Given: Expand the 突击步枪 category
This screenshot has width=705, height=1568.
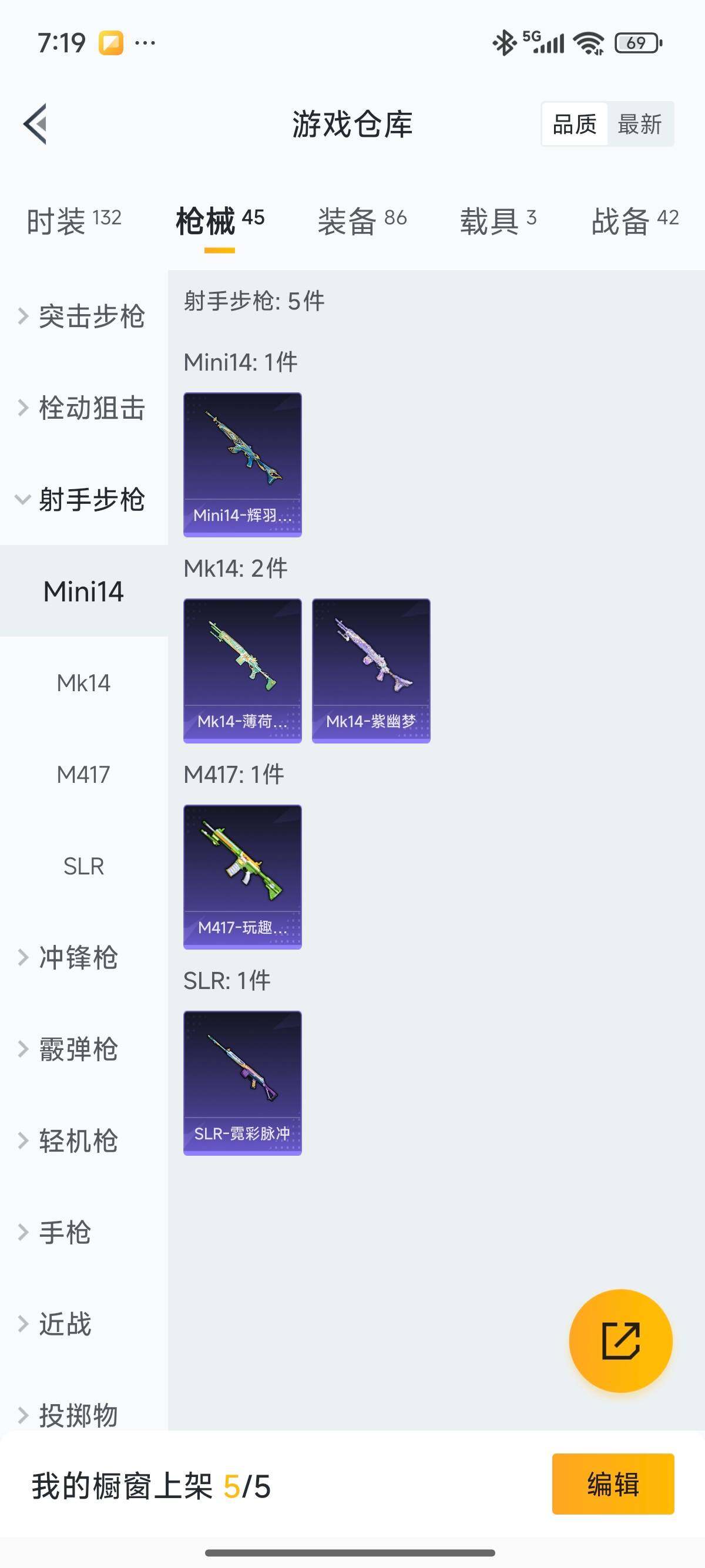Looking at the screenshot, I should [91, 317].
